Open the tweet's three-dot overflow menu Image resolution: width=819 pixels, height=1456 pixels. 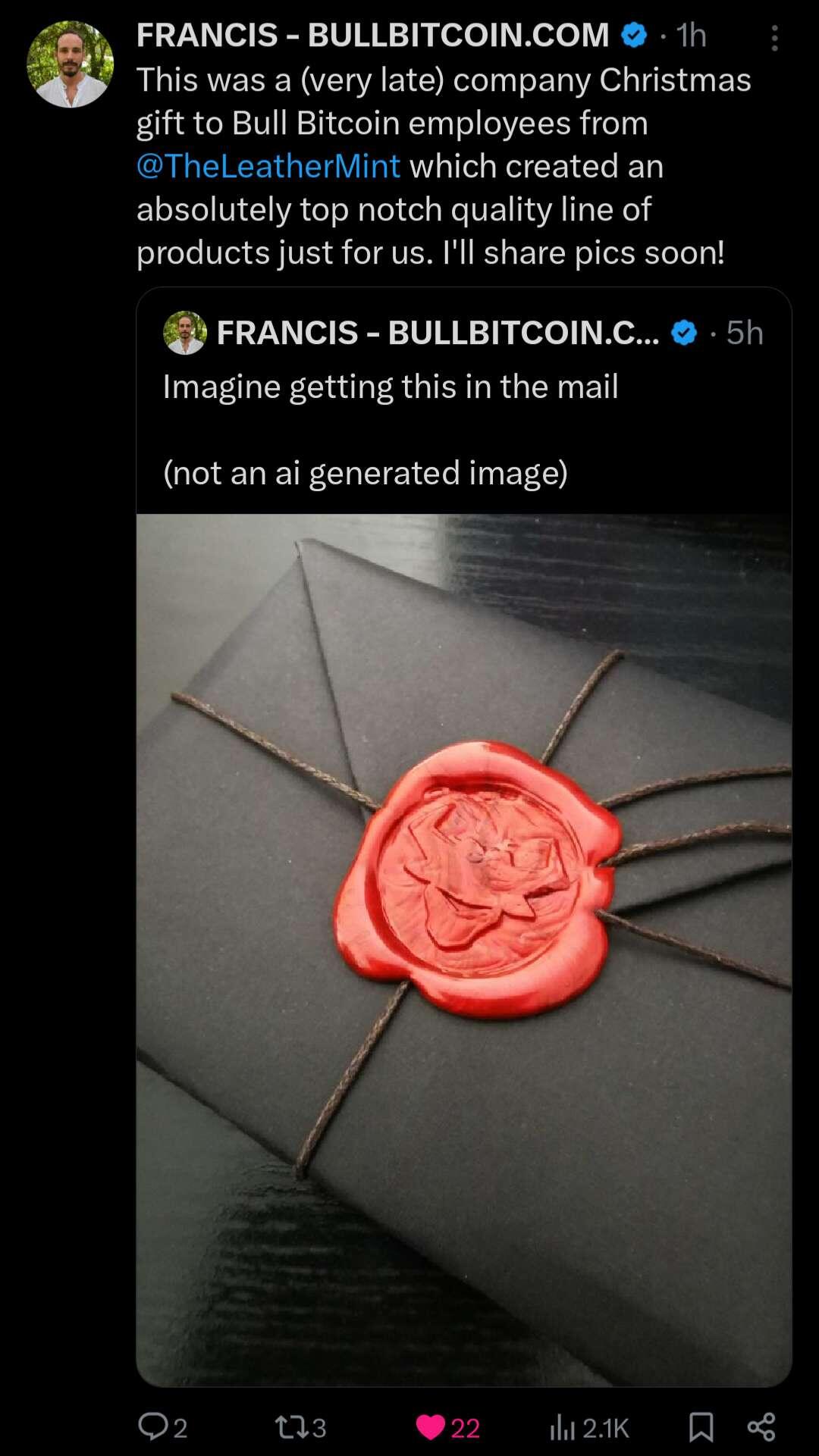pyautogui.click(x=774, y=38)
